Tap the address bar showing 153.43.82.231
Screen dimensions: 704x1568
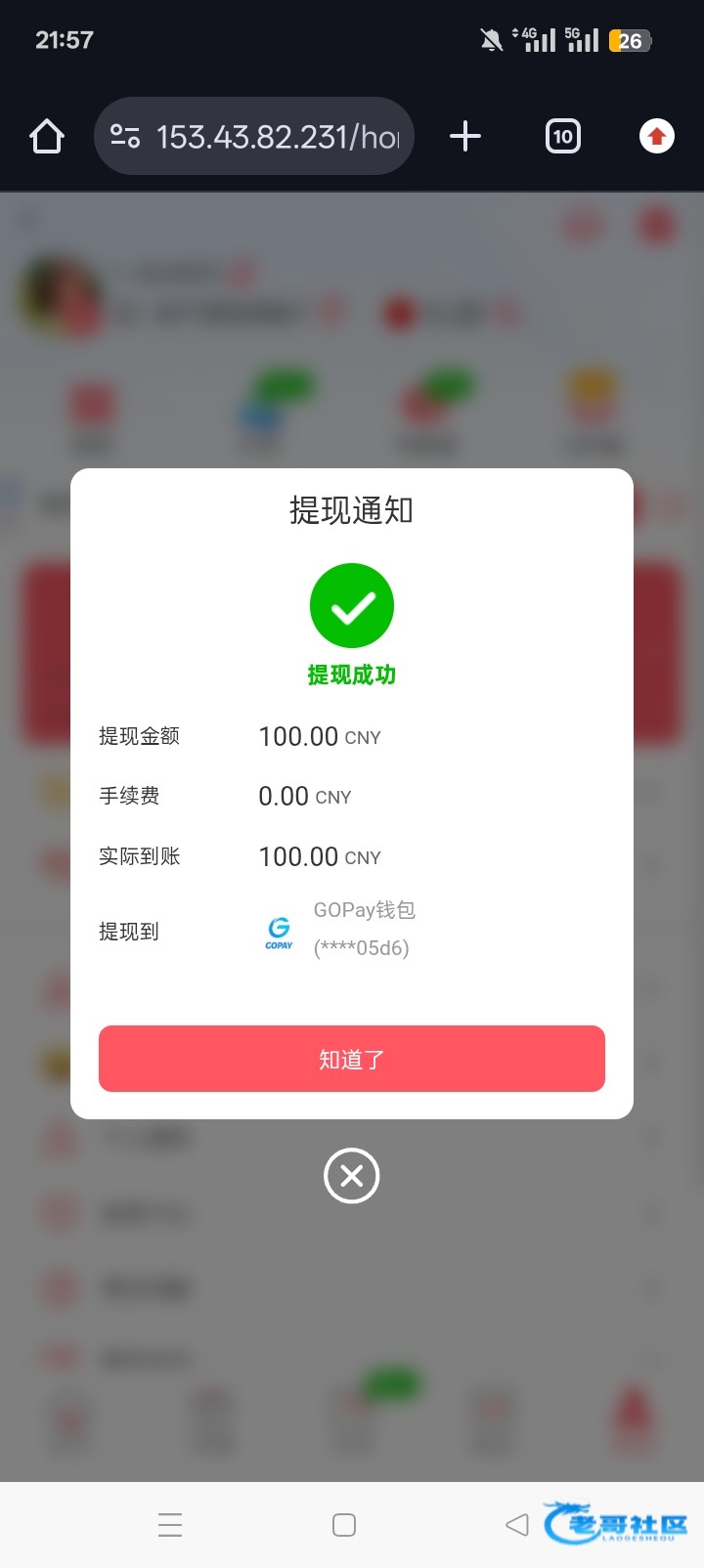(254, 136)
